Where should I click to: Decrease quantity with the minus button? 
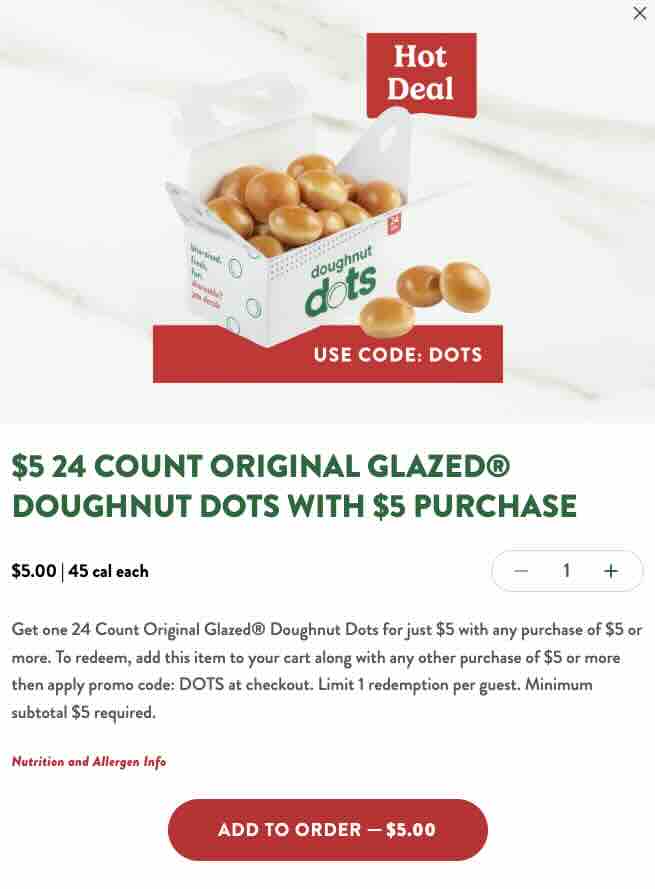coord(521,571)
